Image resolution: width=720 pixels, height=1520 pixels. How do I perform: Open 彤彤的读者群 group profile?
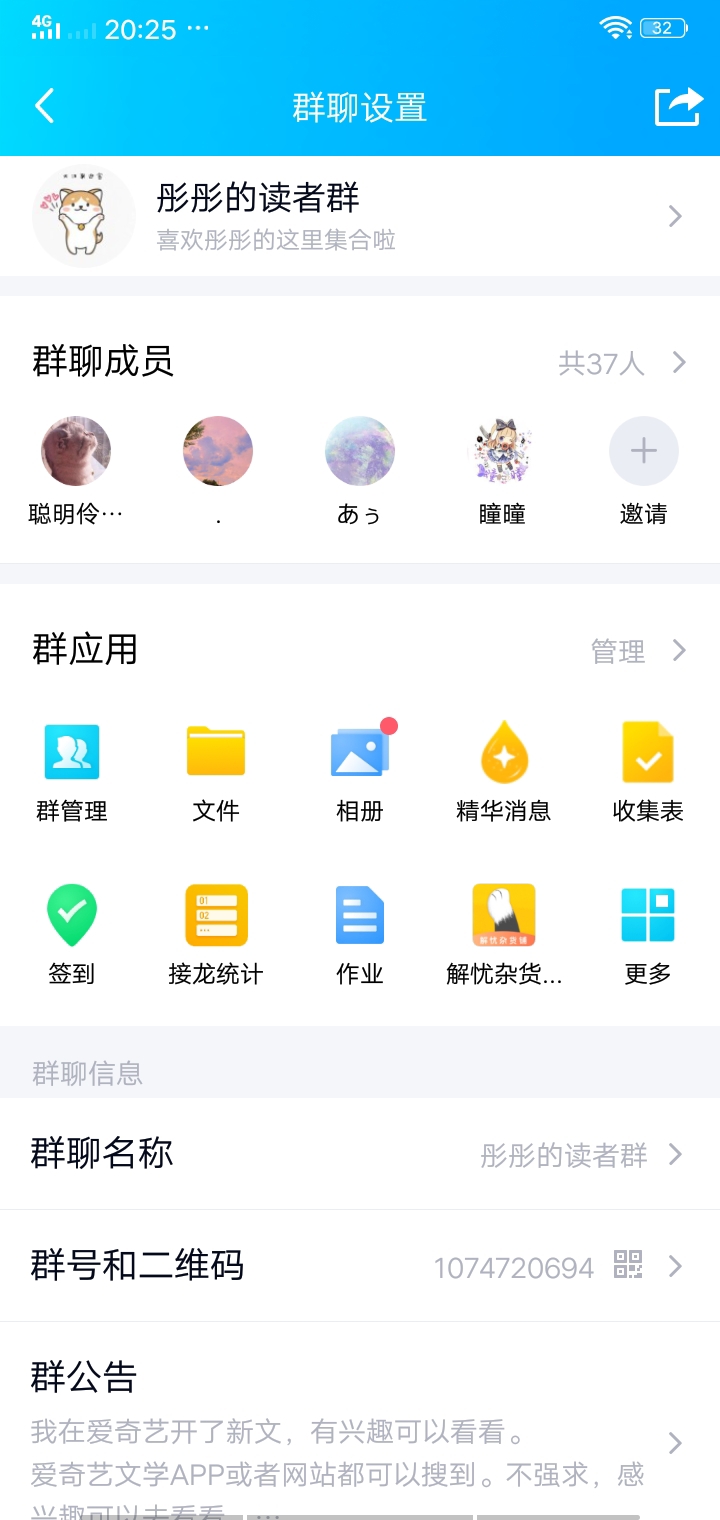click(x=360, y=215)
